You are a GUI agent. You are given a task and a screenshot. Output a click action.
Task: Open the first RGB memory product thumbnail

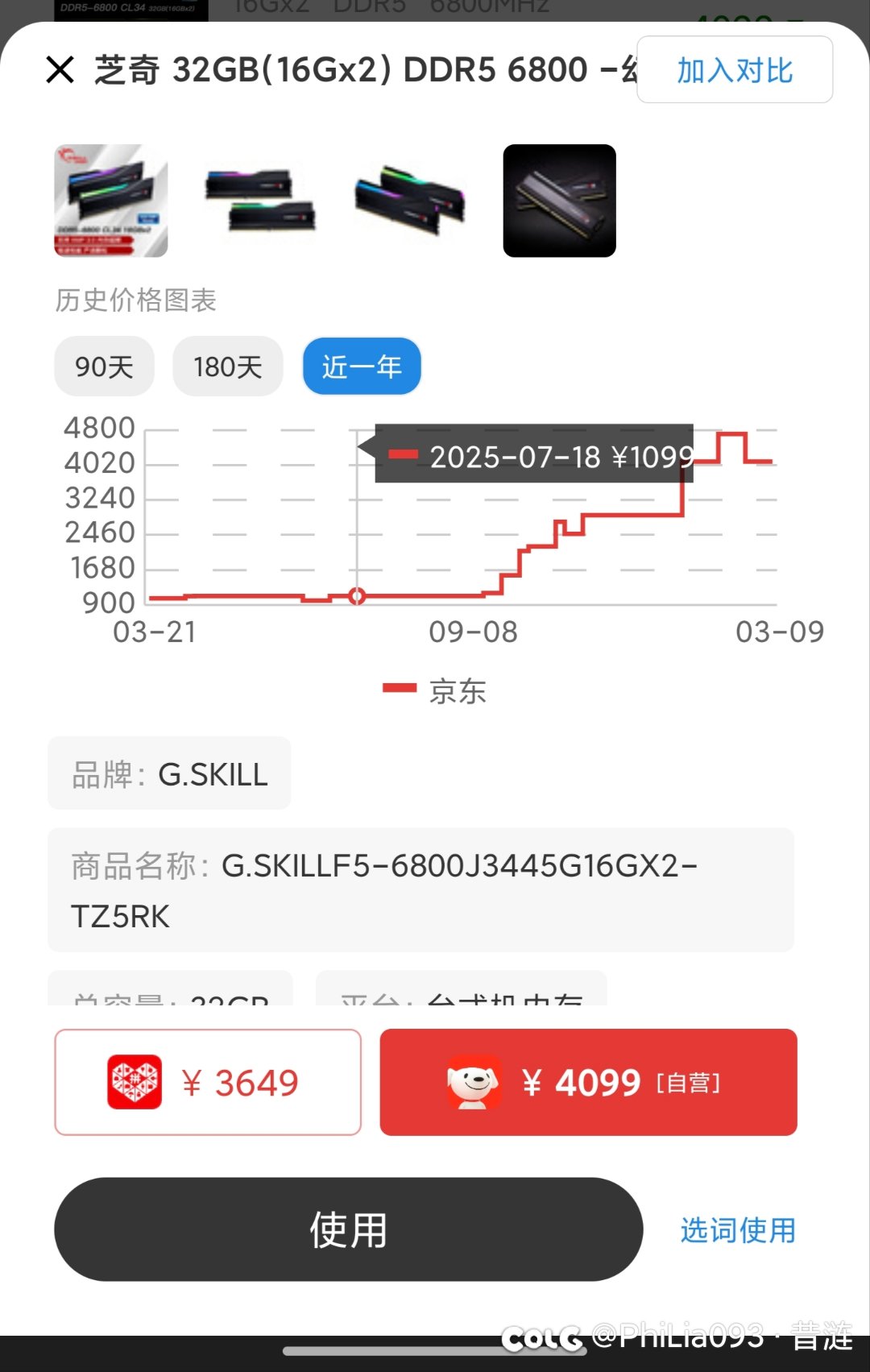[110, 201]
